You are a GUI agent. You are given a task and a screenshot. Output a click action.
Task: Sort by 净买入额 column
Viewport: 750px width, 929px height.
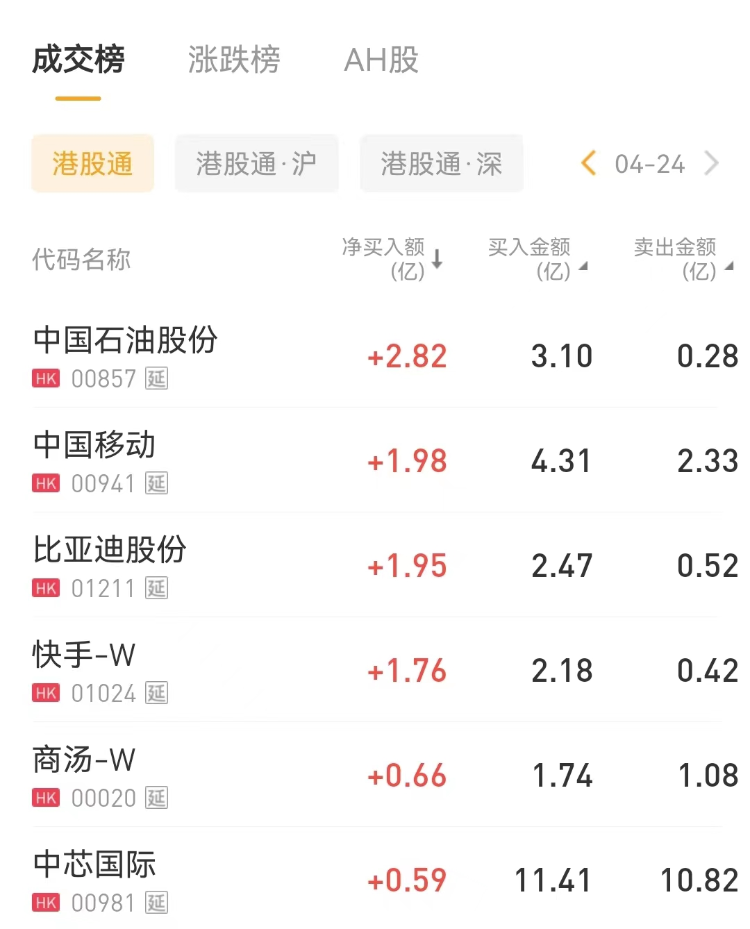[x=392, y=259]
